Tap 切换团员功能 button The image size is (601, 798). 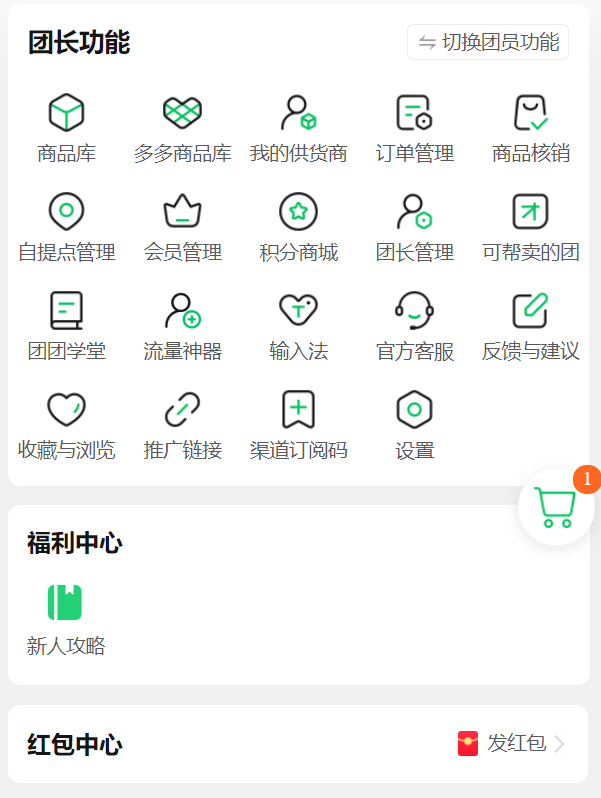(x=488, y=42)
